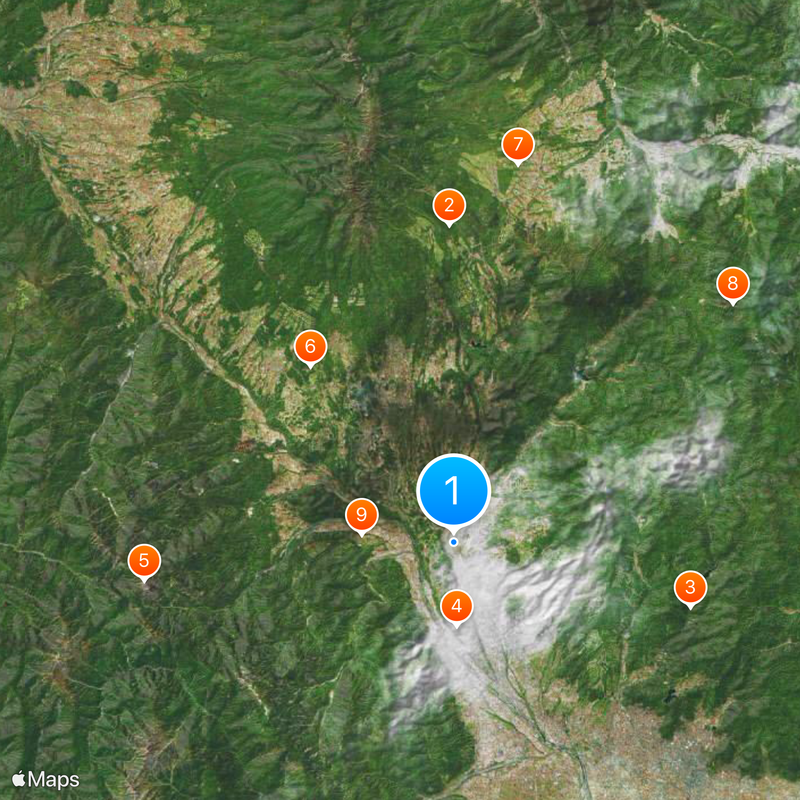Tap orange map pin number 5
800x800 pixels.
(144, 561)
